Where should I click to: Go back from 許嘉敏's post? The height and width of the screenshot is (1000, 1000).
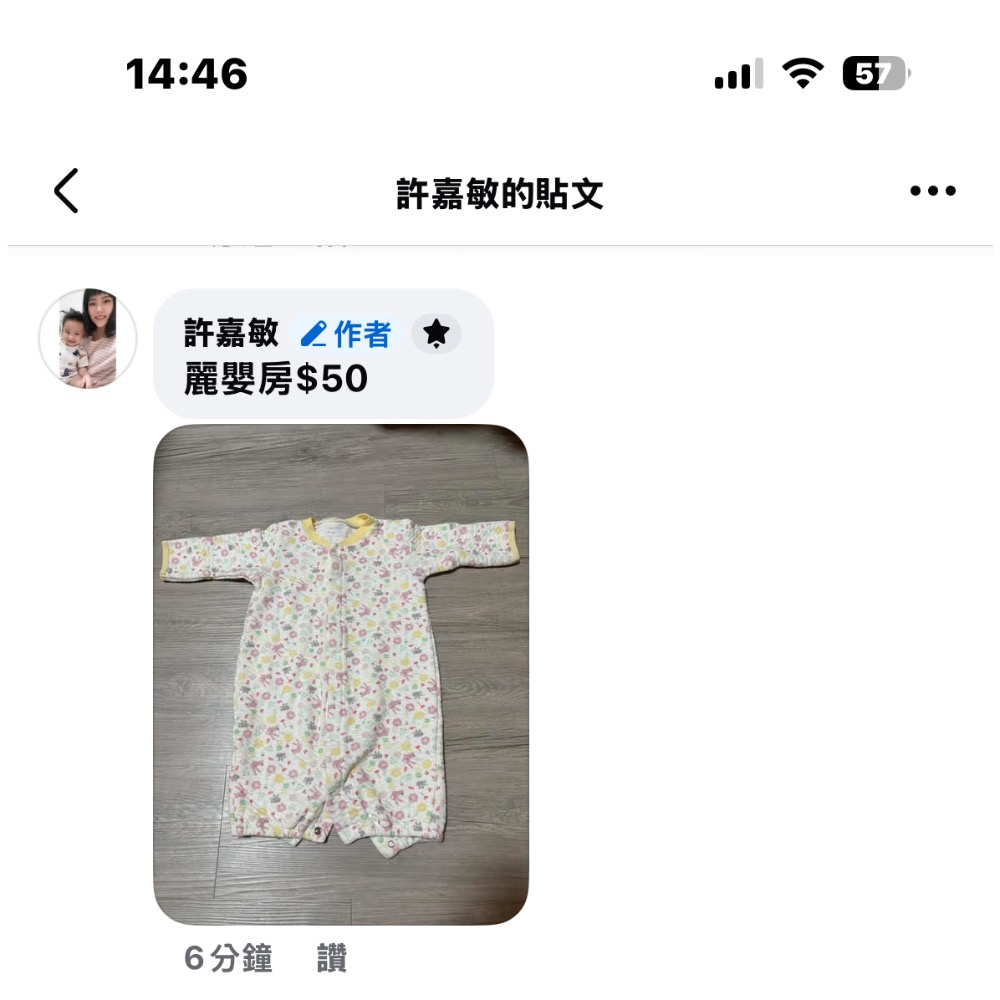click(x=66, y=191)
